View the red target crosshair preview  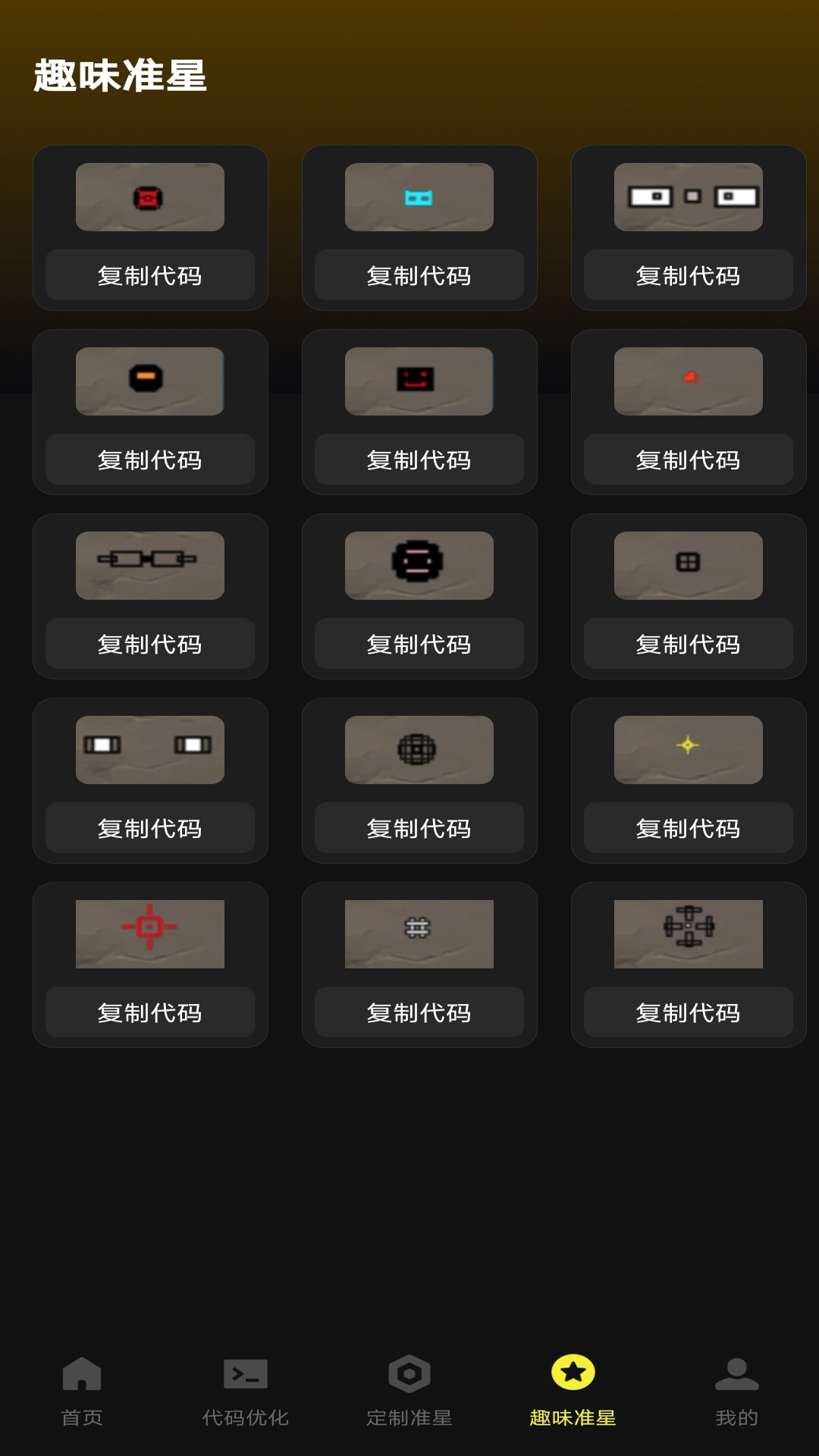(149, 934)
